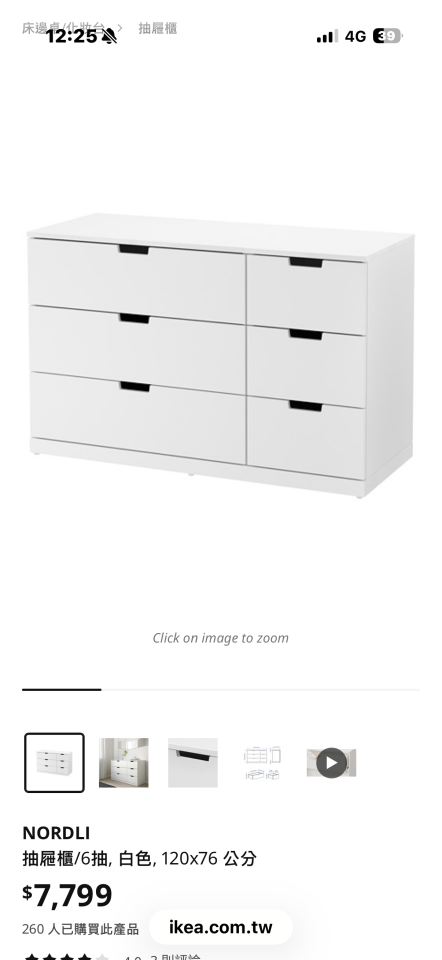Tap the main dresser image to zoom
This screenshot has width=442, height=960.
(220, 355)
